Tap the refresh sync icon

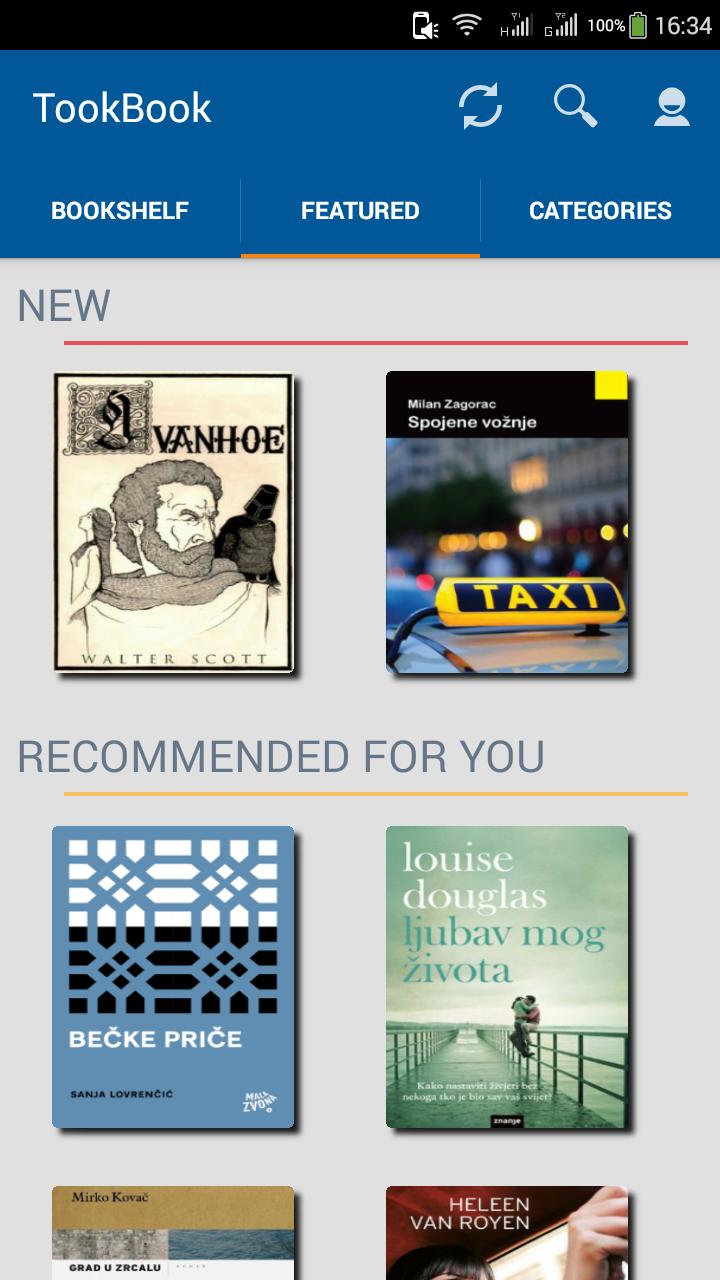481,107
